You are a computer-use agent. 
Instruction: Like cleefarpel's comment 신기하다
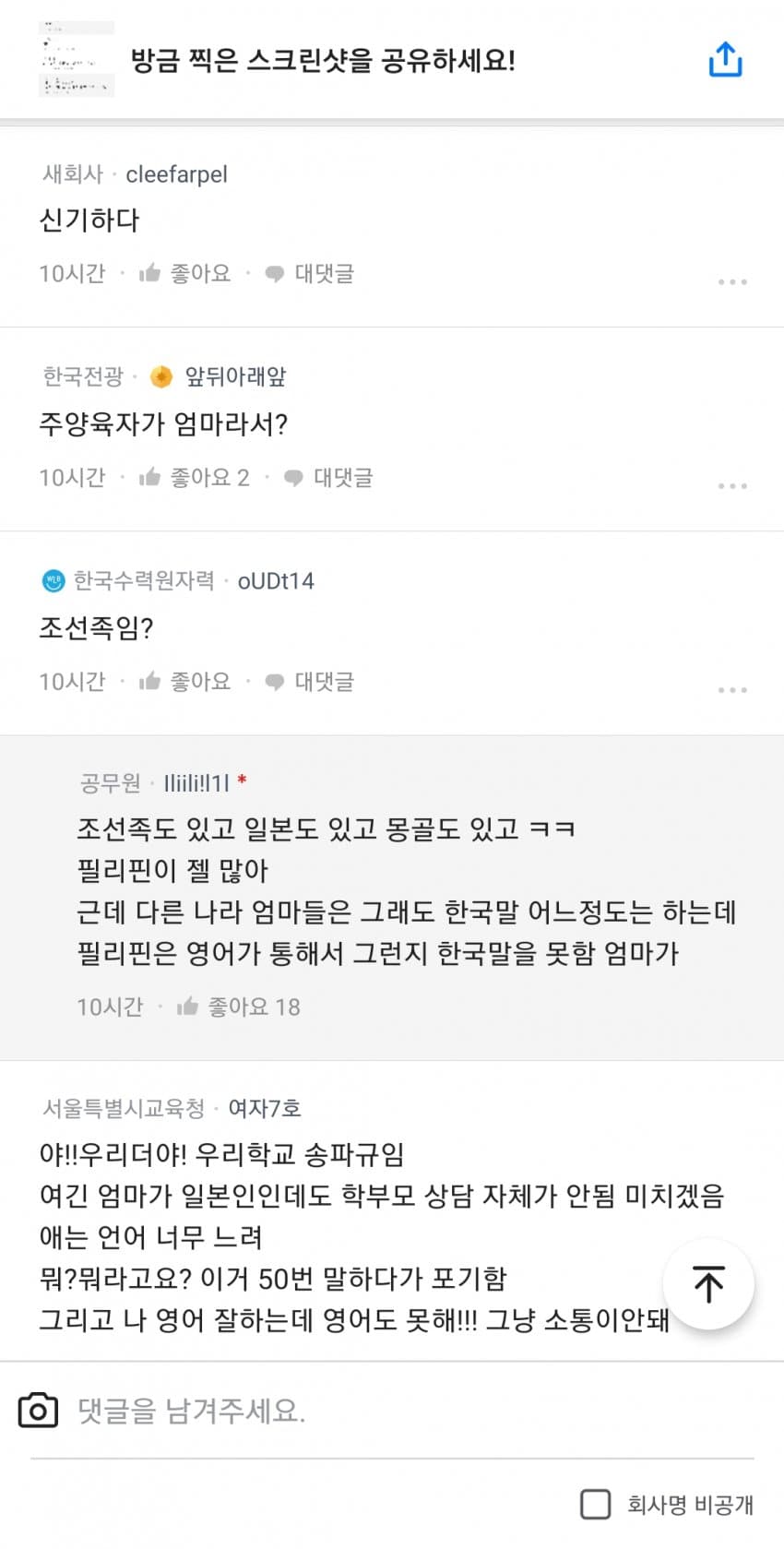(184, 273)
